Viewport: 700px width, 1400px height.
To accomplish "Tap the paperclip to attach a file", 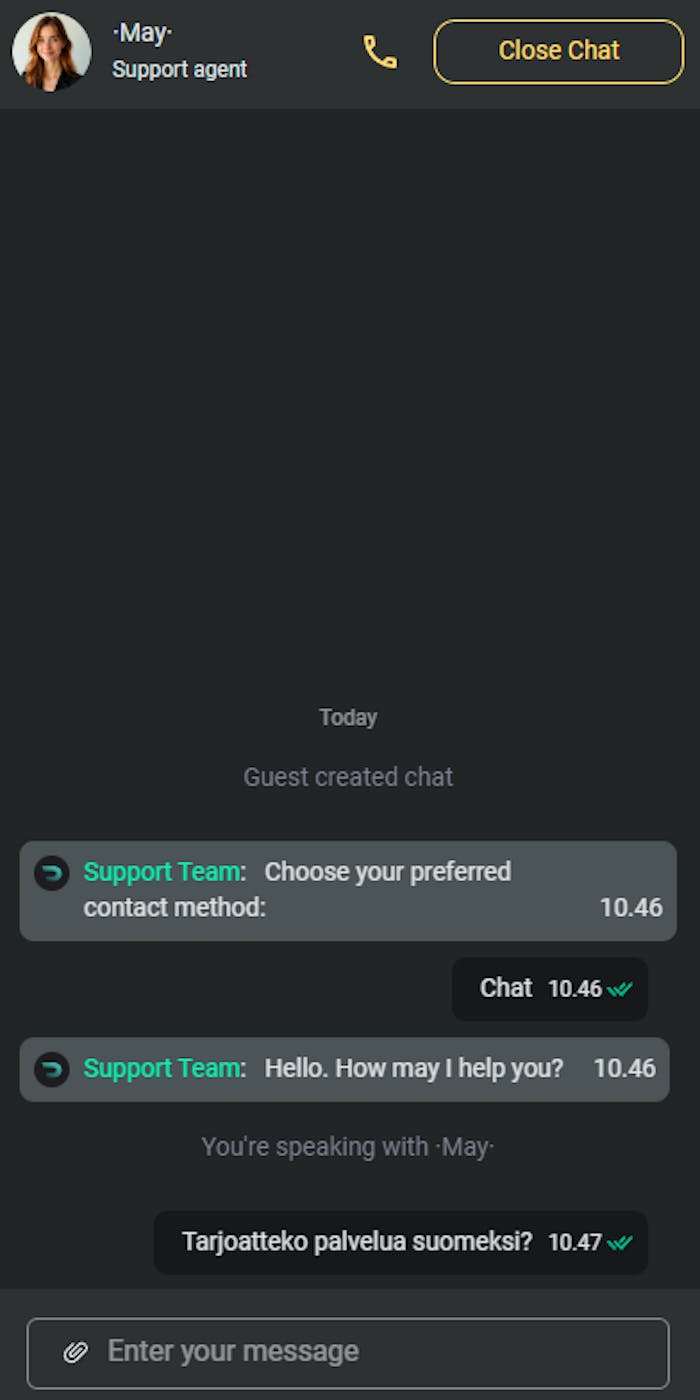I will click(x=76, y=1352).
